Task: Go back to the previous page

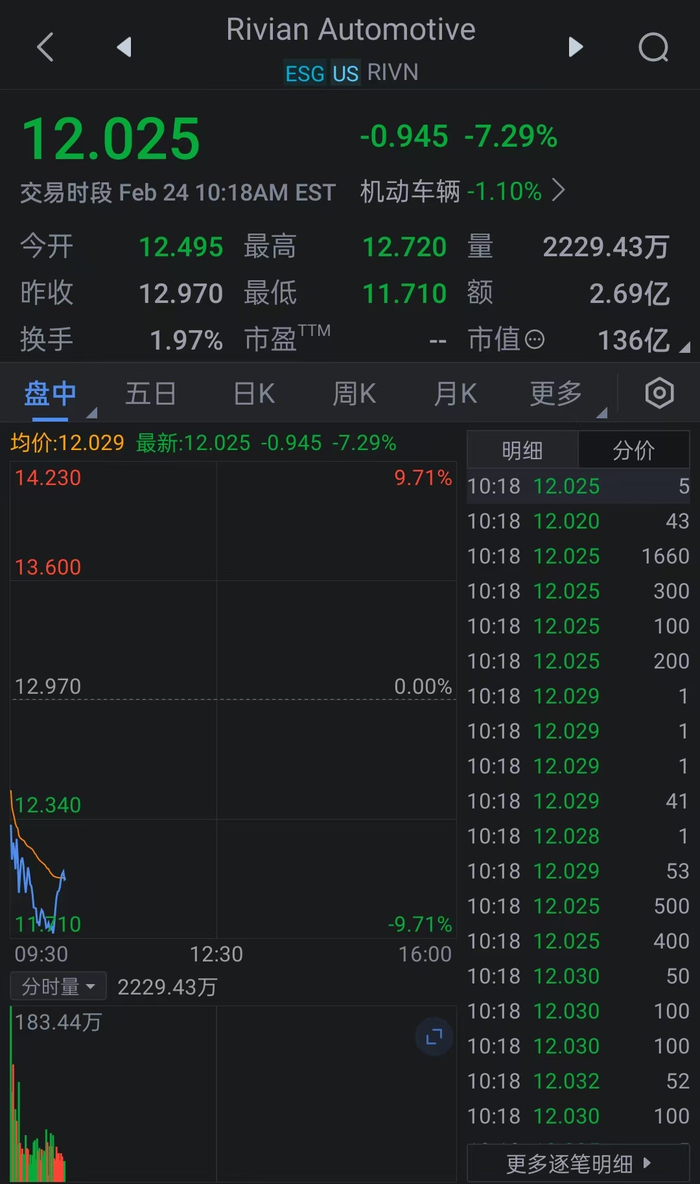Action: (45, 47)
